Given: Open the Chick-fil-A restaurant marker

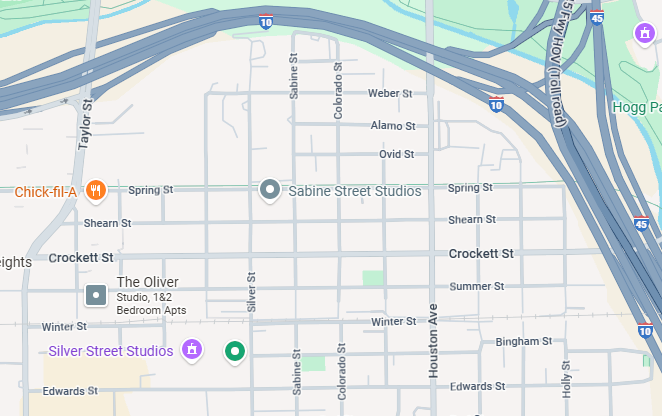Looking at the screenshot, I should pyautogui.click(x=96, y=190).
